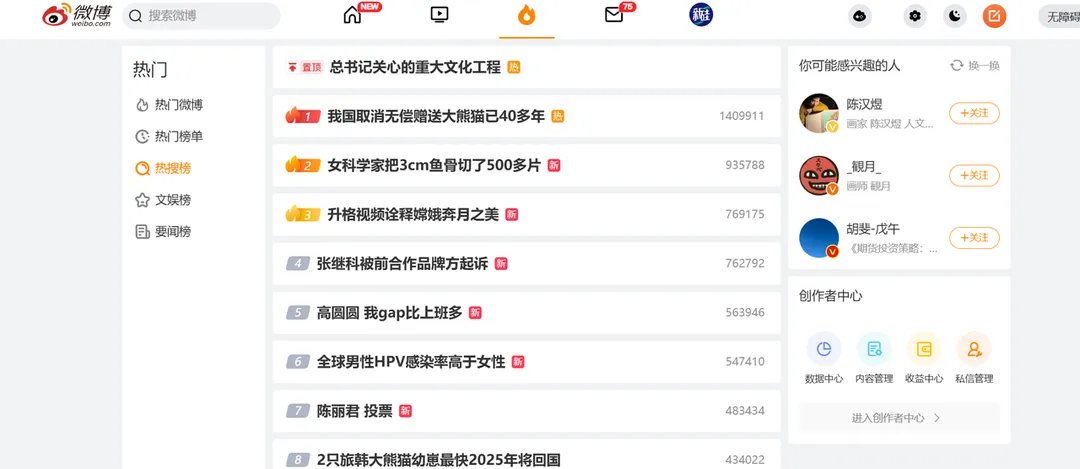Screen dimensions: 1080x469
Task: Select 热门榜单 in the sidebar
Action: 178,136
